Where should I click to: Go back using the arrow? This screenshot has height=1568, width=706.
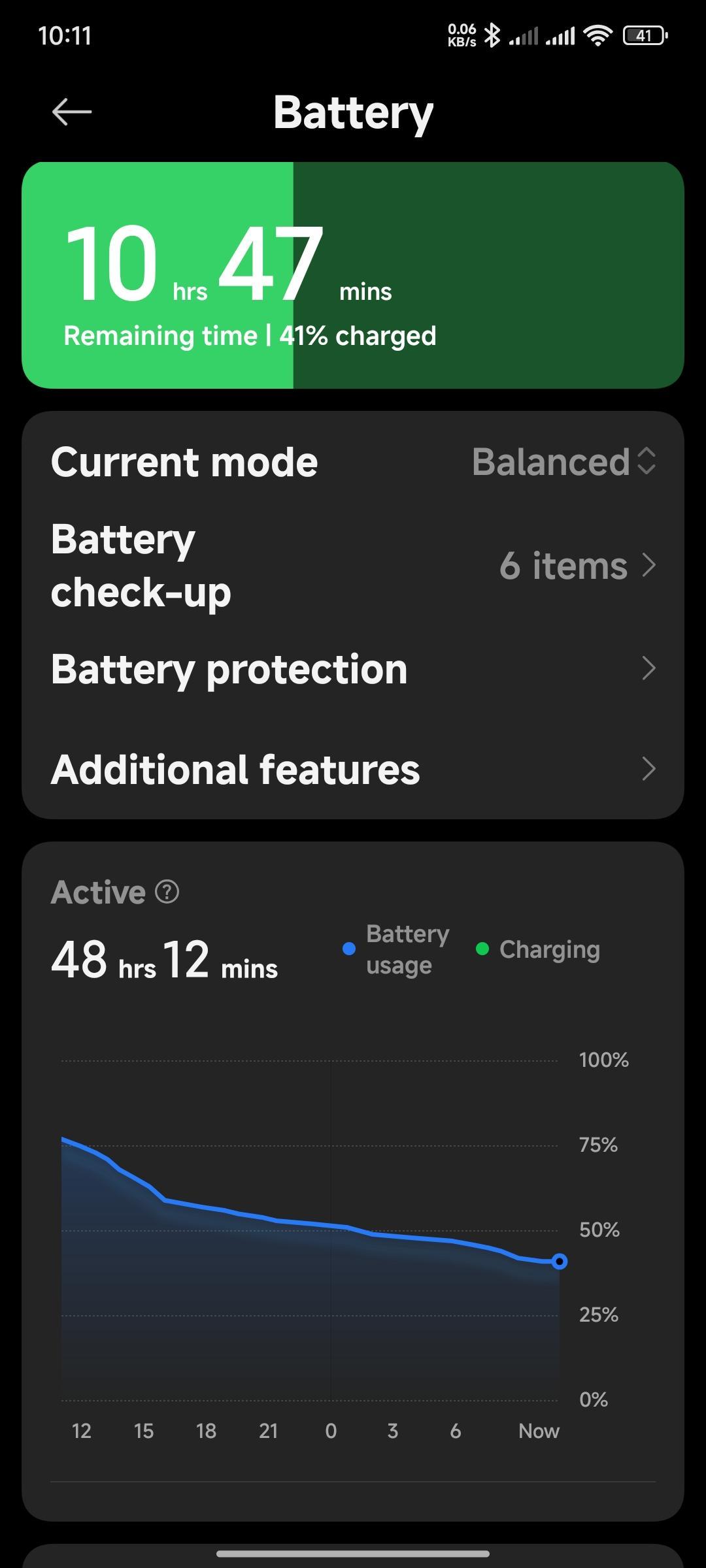pos(72,112)
